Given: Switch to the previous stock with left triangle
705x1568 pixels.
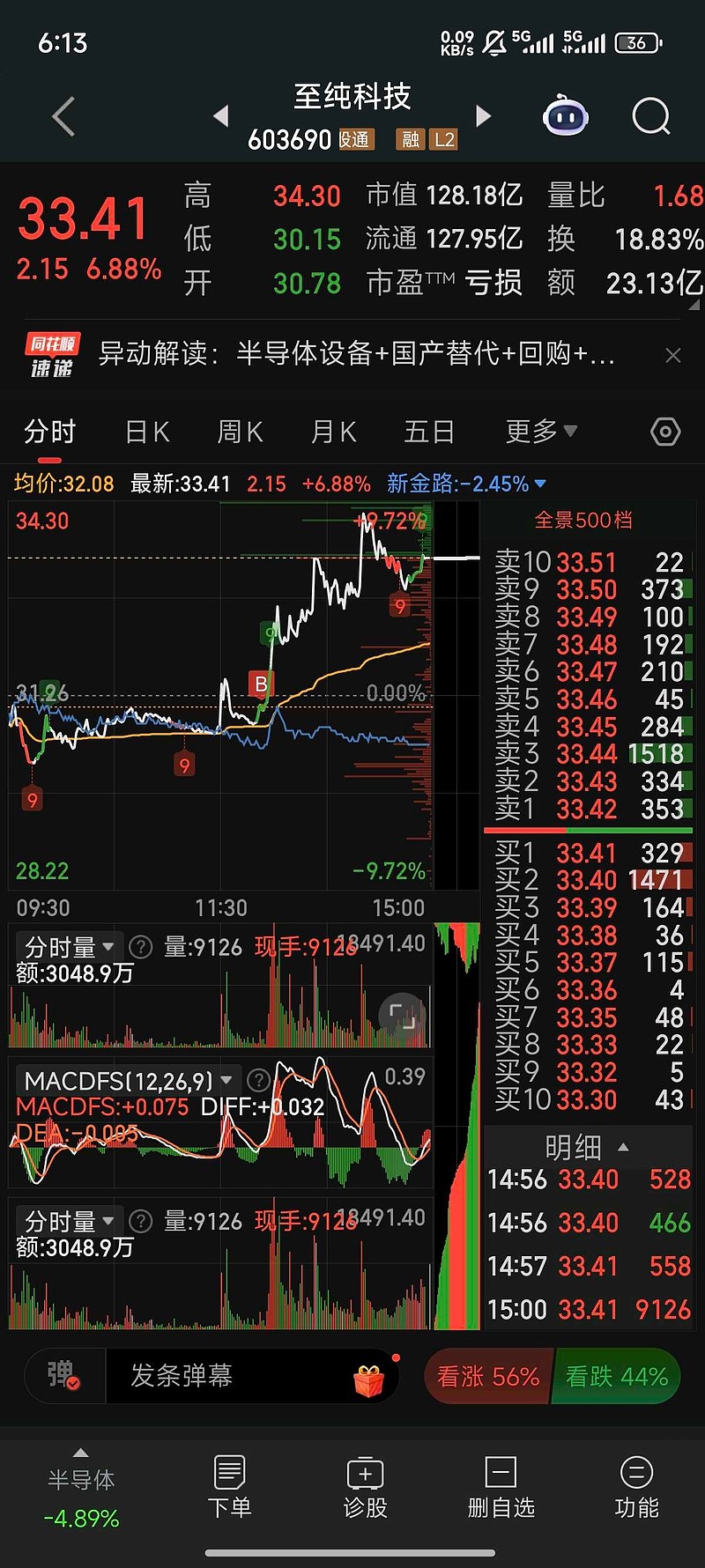Looking at the screenshot, I should click(x=221, y=116).
